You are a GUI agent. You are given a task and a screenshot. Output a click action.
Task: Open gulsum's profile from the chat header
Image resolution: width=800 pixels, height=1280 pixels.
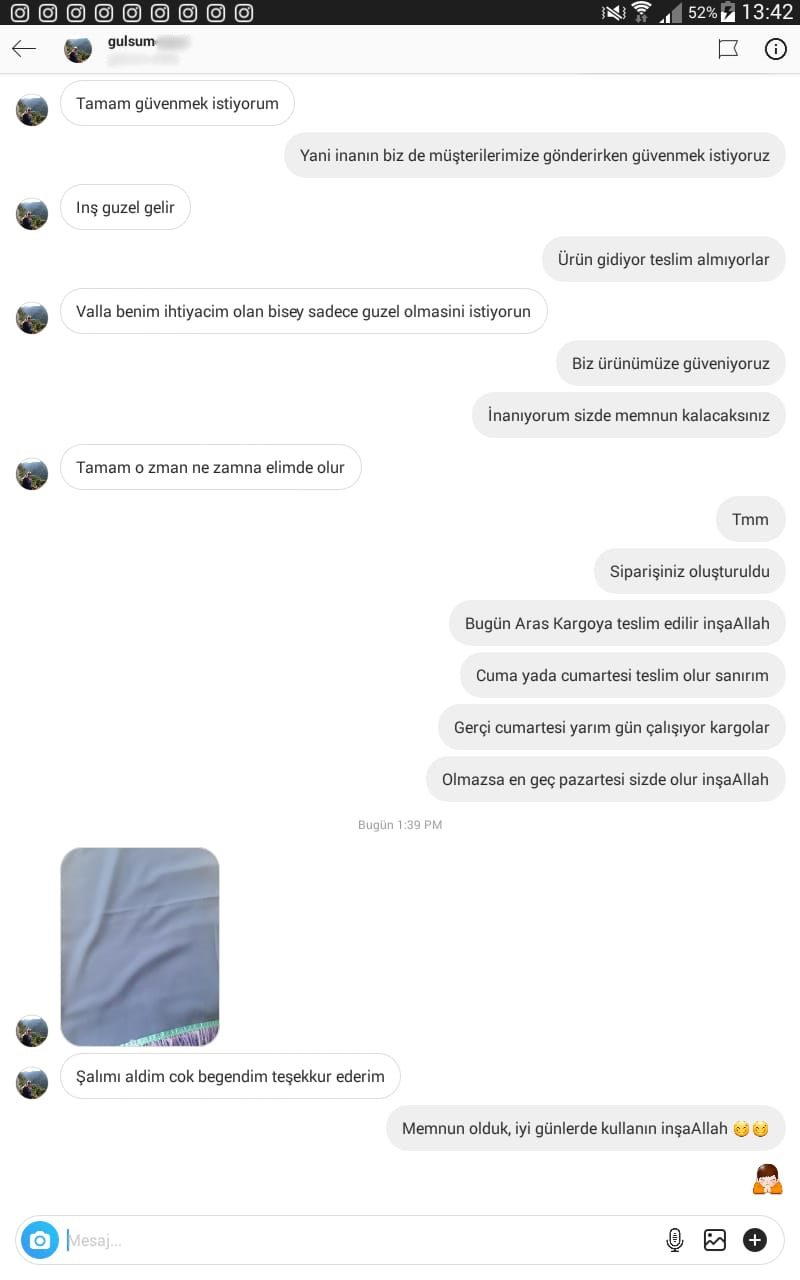(x=126, y=49)
